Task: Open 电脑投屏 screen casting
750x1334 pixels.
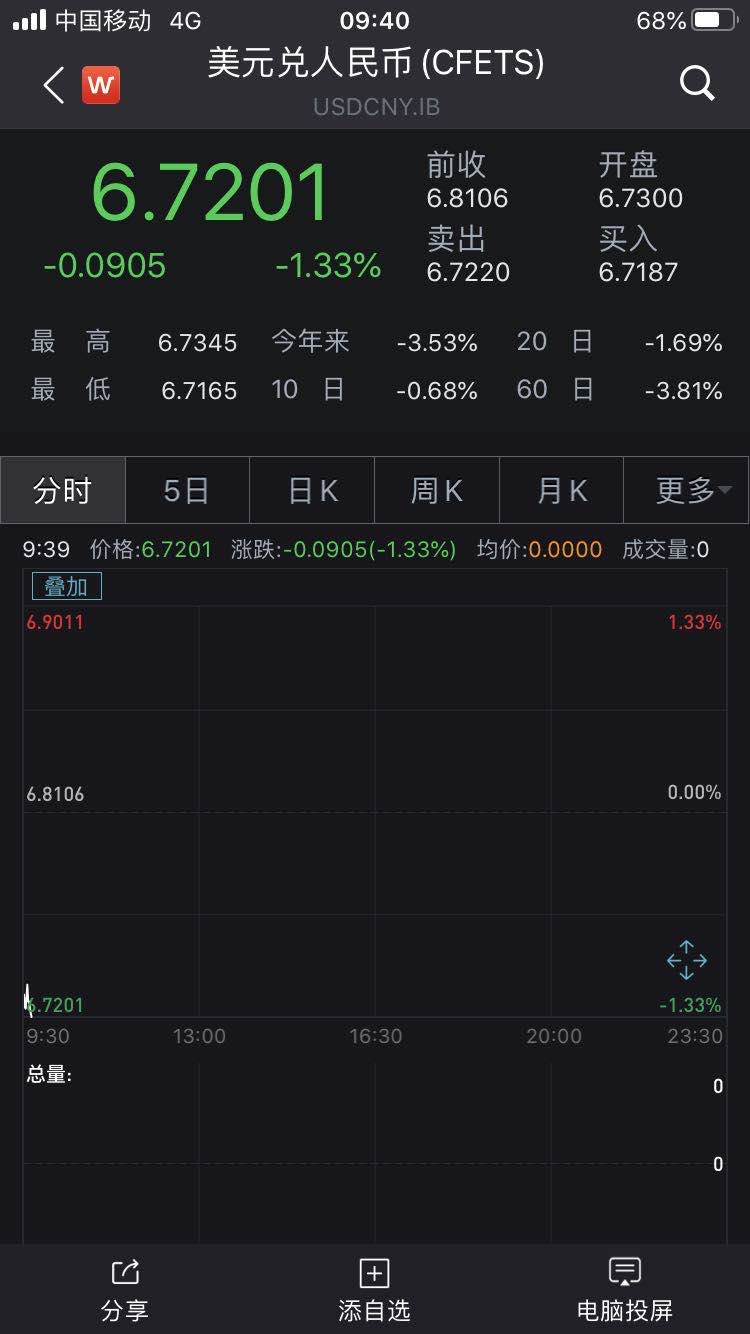Action: [625, 1289]
